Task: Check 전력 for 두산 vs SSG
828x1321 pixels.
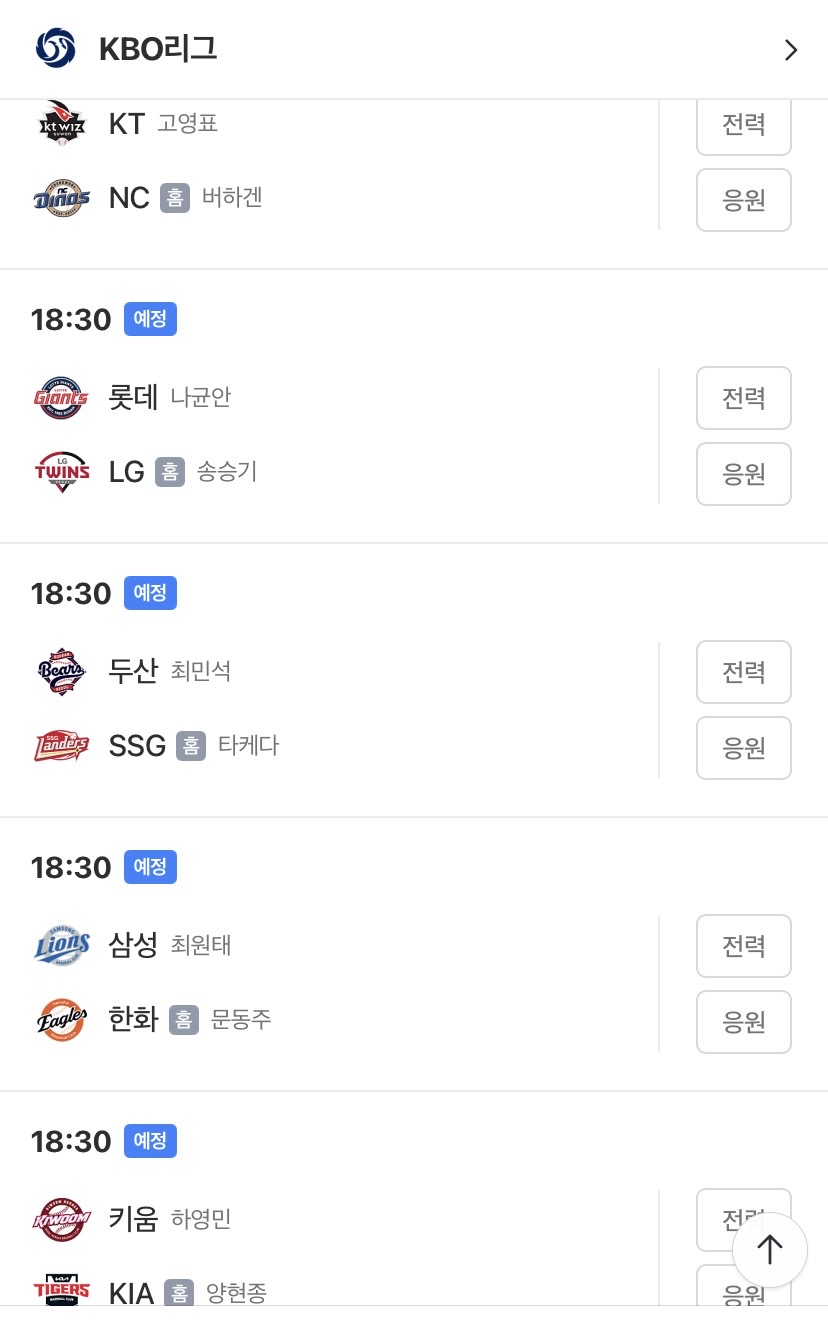Action: tap(743, 672)
